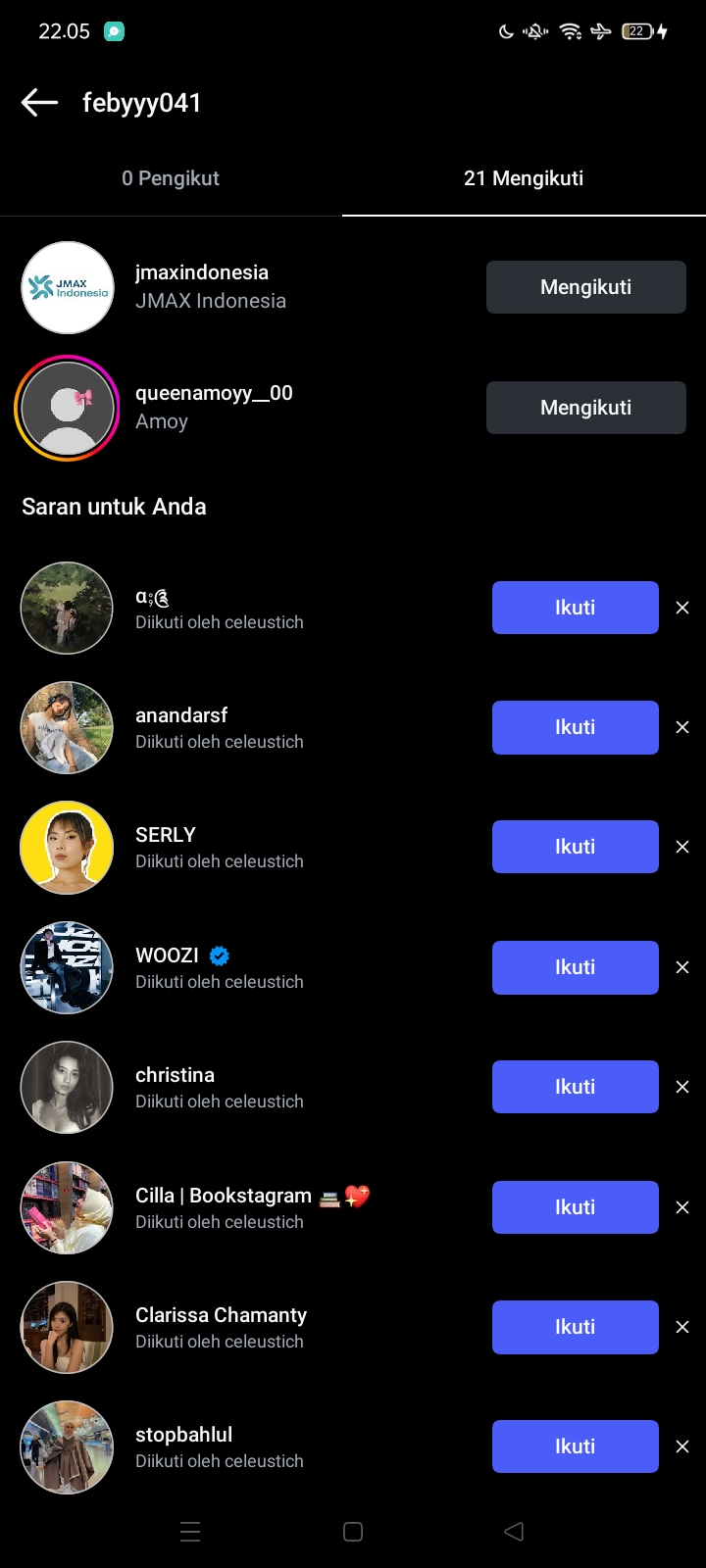Select the 21 Mengikuti tab
The height and width of the screenshot is (1568, 706).
click(524, 178)
